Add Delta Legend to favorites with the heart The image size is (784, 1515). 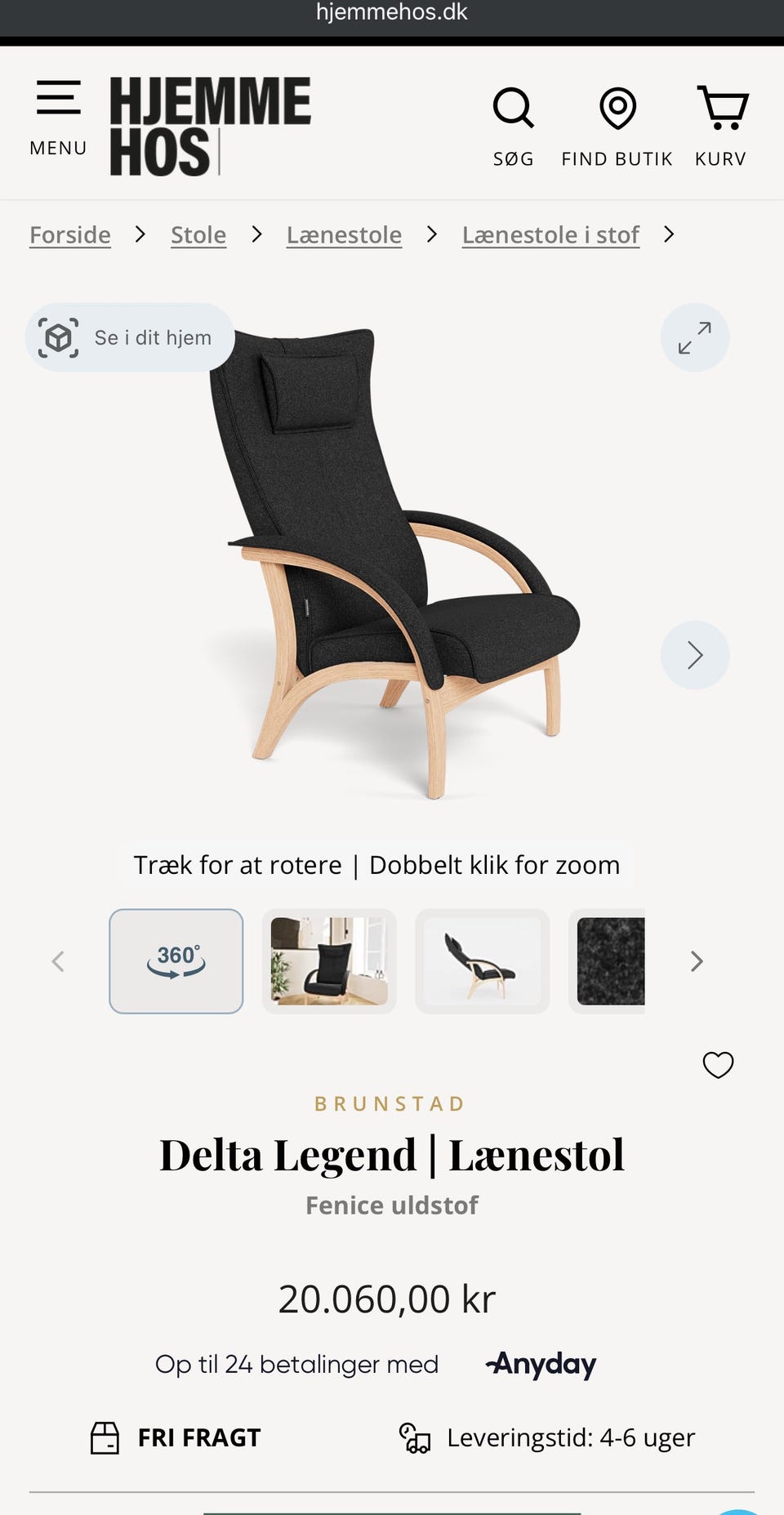coord(718,1066)
